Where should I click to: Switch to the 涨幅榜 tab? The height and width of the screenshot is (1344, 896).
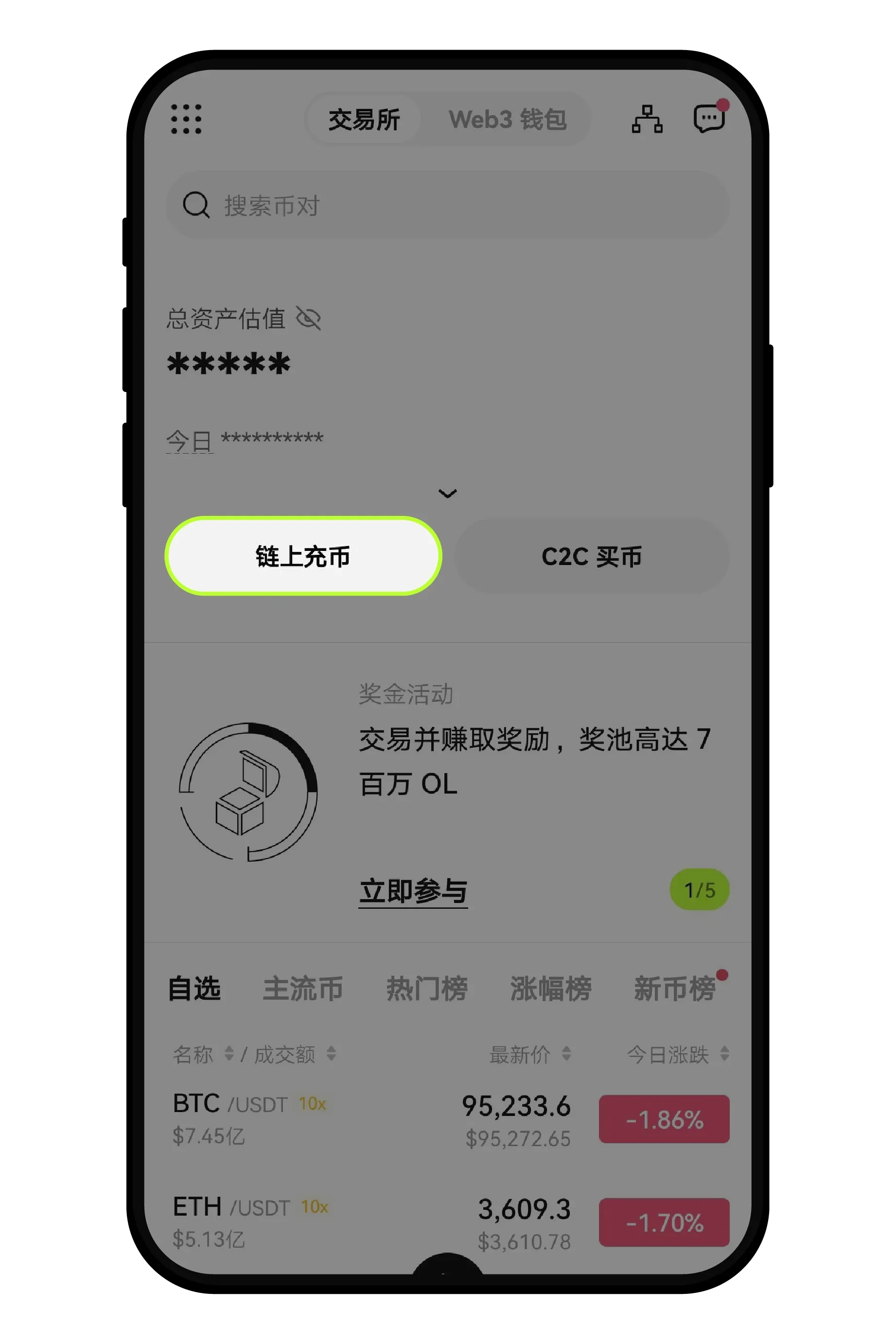click(550, 989)
